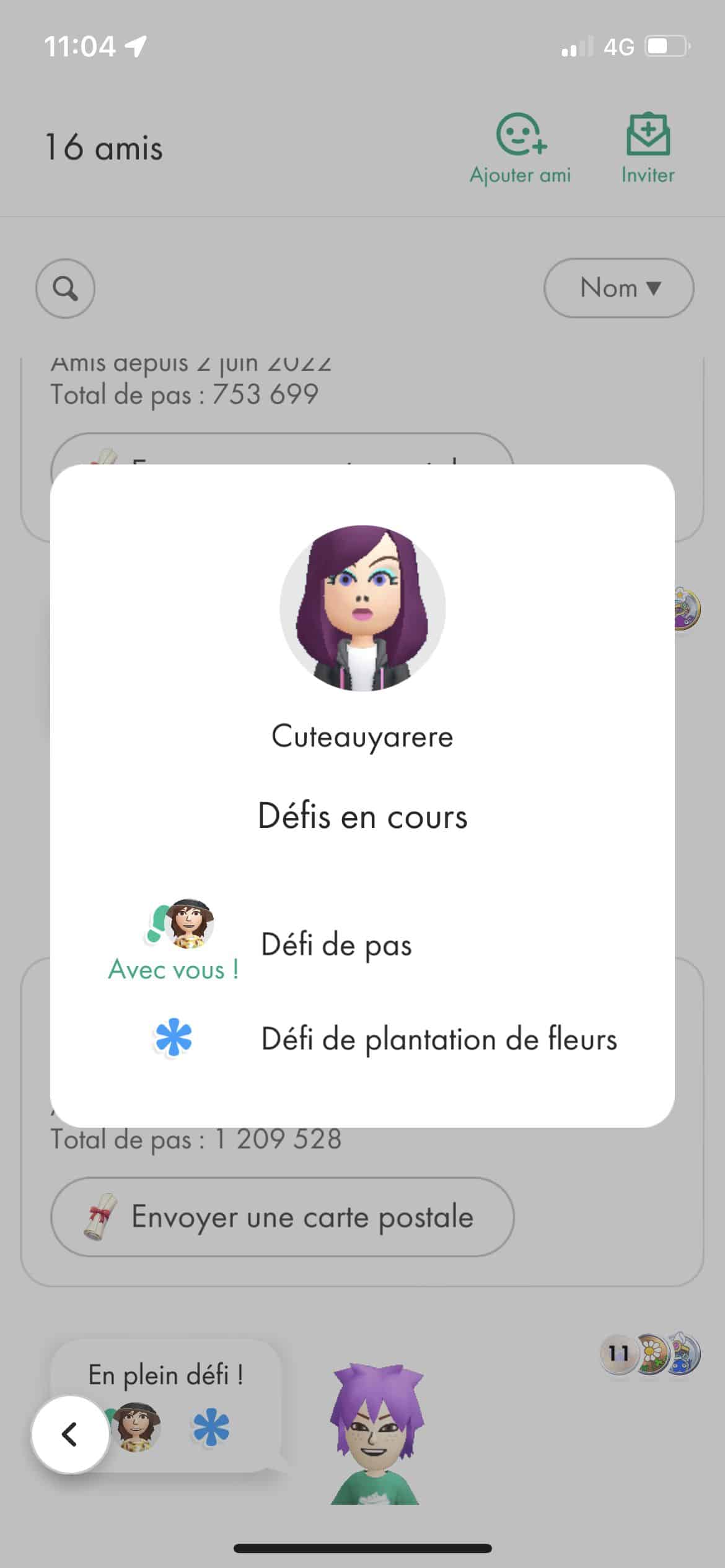Go back with the arrow button
The height and width of the screenshot is (1568, 725).
click(70, 1434)
